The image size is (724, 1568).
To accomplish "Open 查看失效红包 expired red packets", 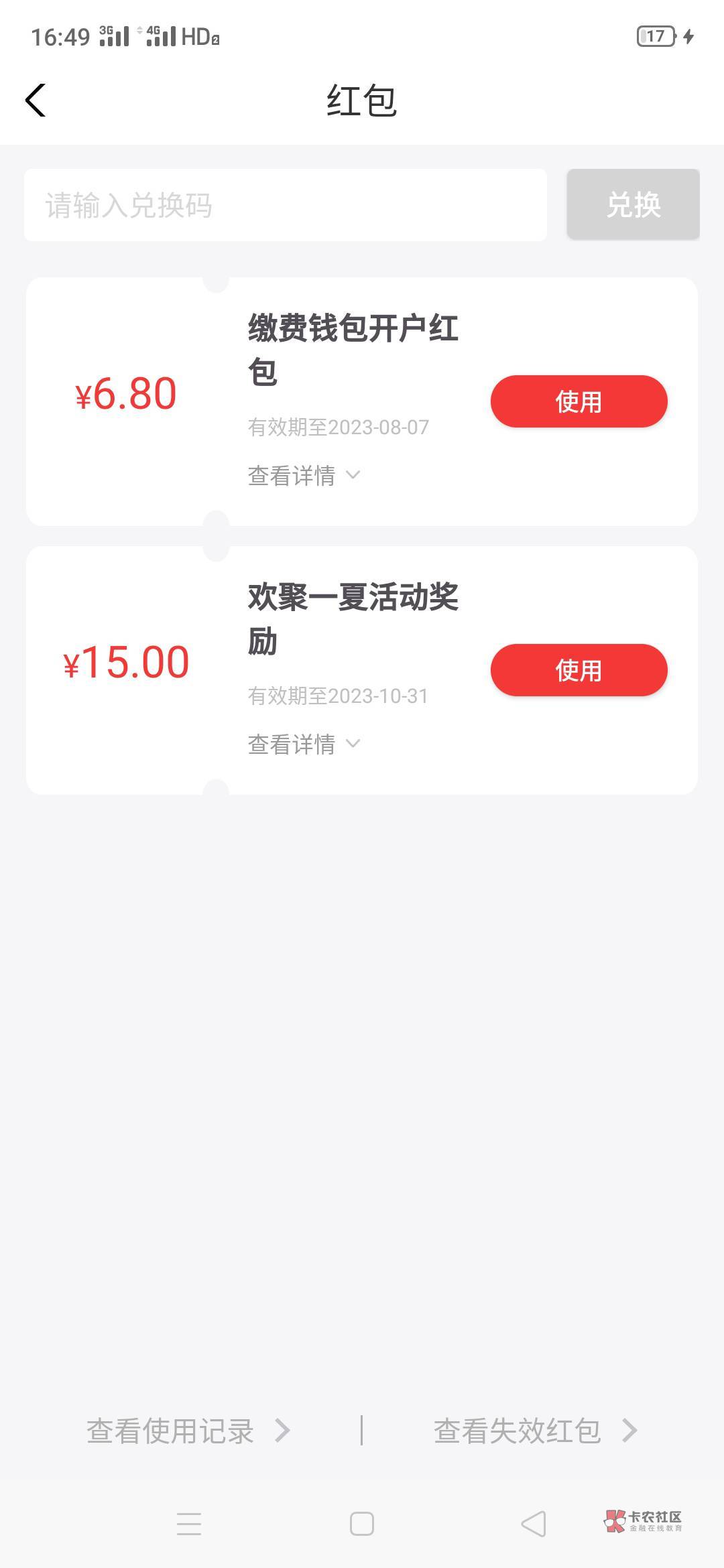I will (536, 1431).
